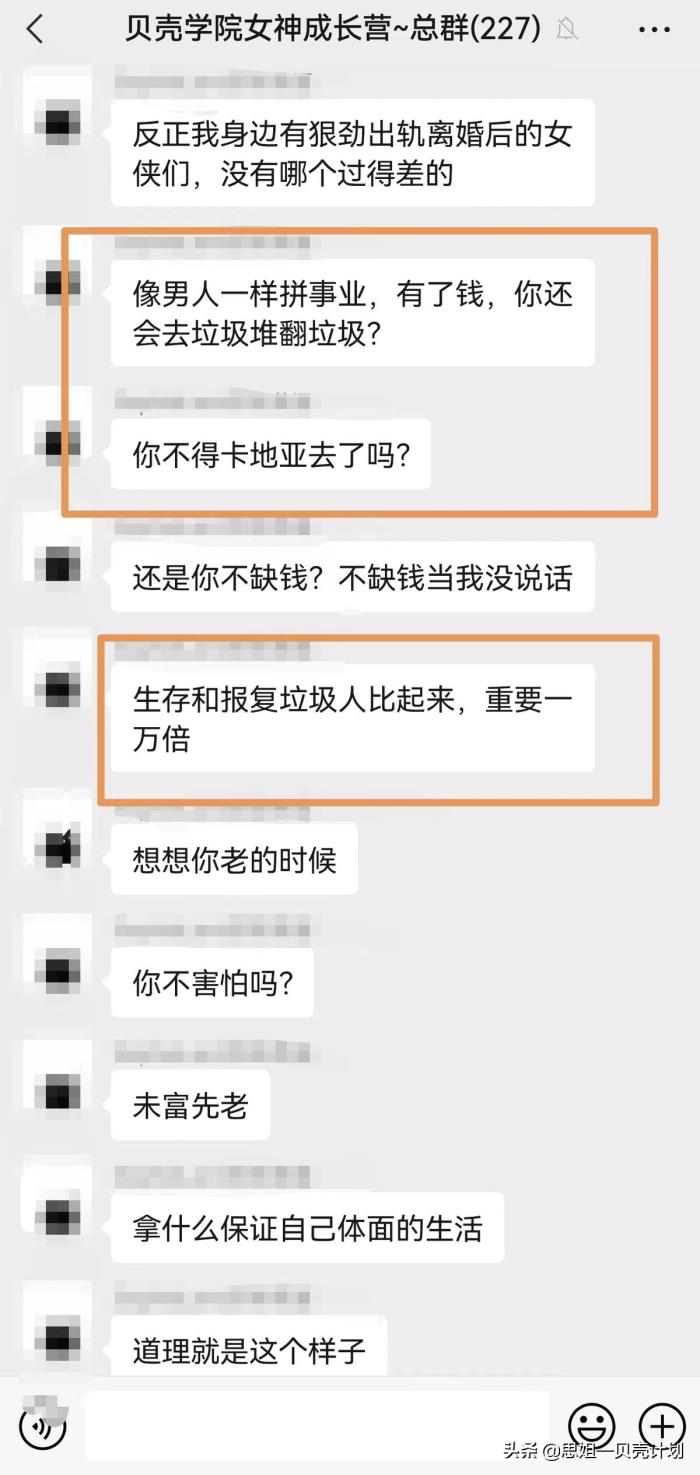Open the group chat overflow menu

(x=655, y=29)
